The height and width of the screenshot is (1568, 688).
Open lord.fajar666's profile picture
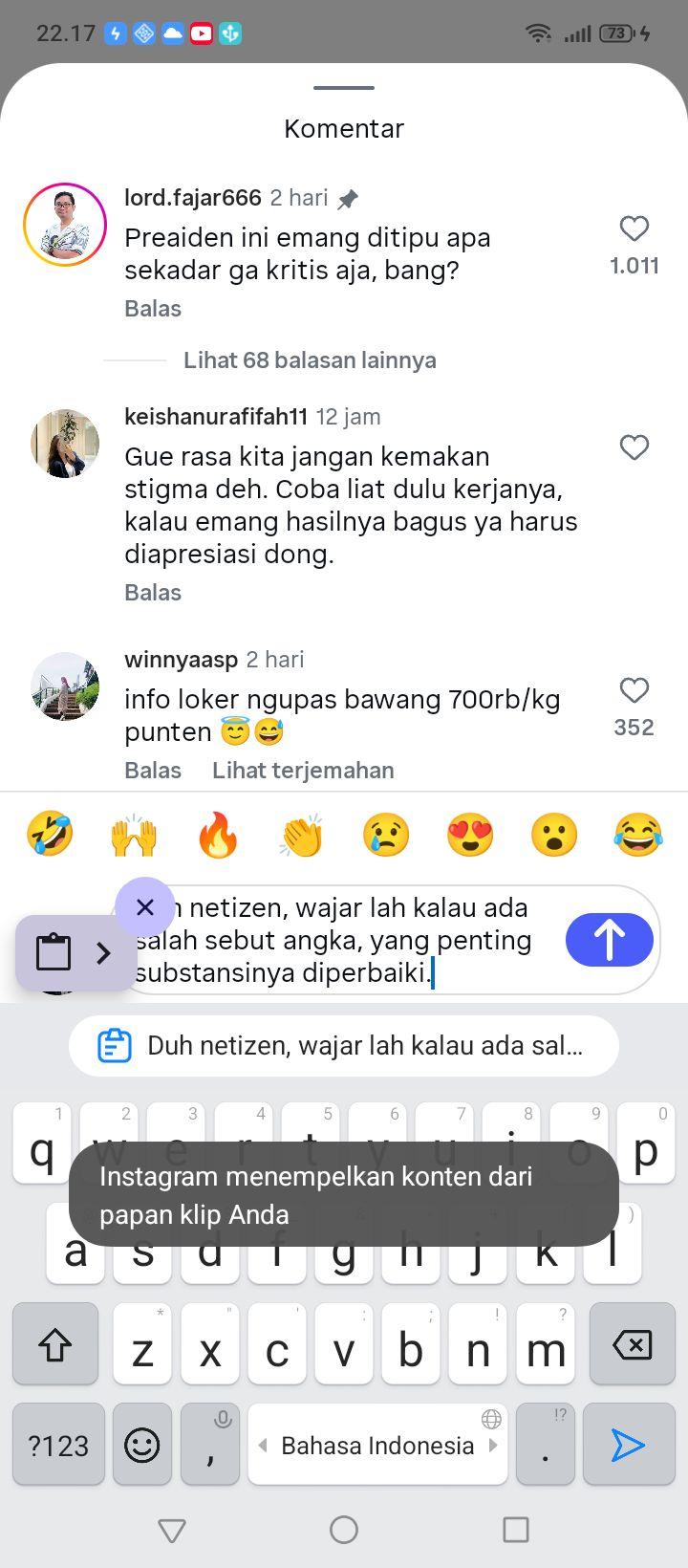65,225
